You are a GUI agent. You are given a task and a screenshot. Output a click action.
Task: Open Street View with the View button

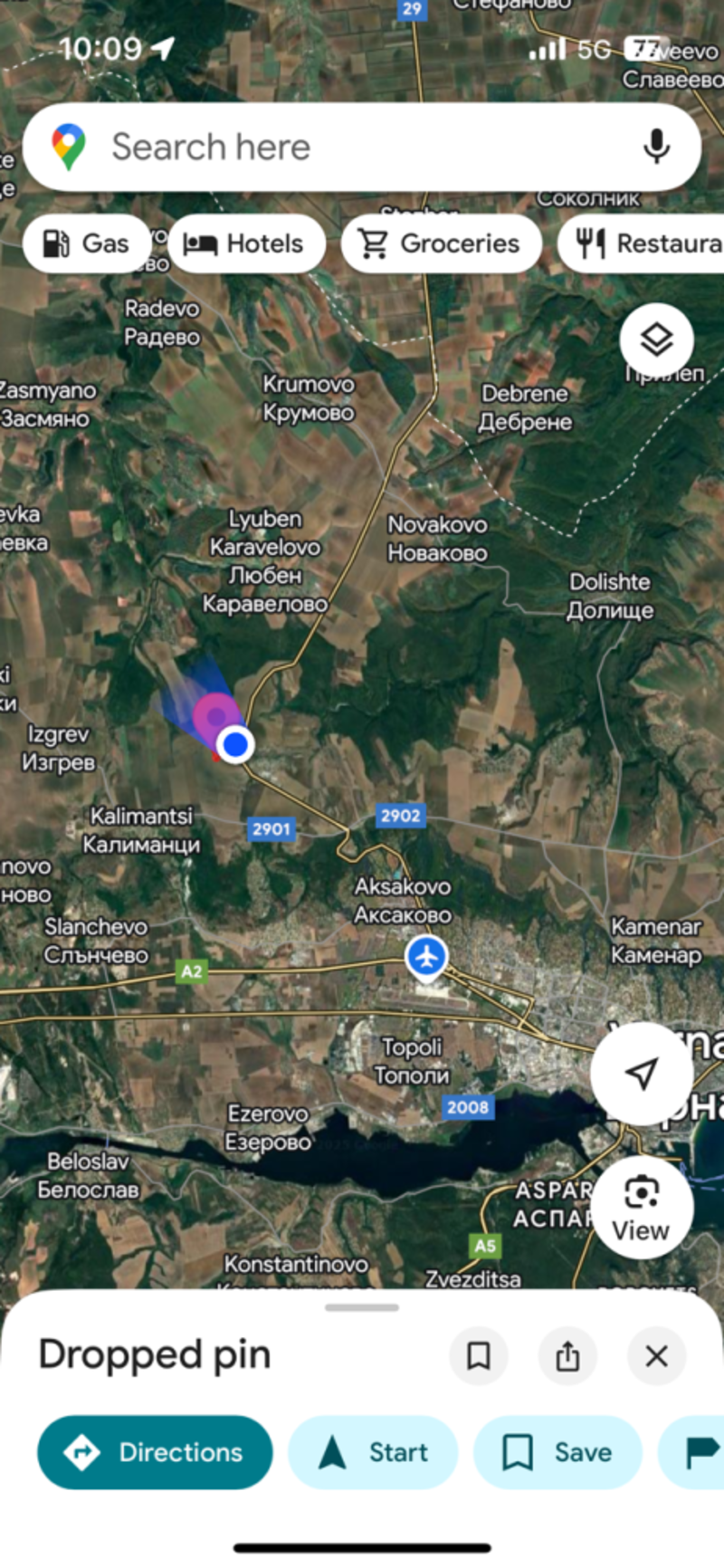(x=641, y=1208)
